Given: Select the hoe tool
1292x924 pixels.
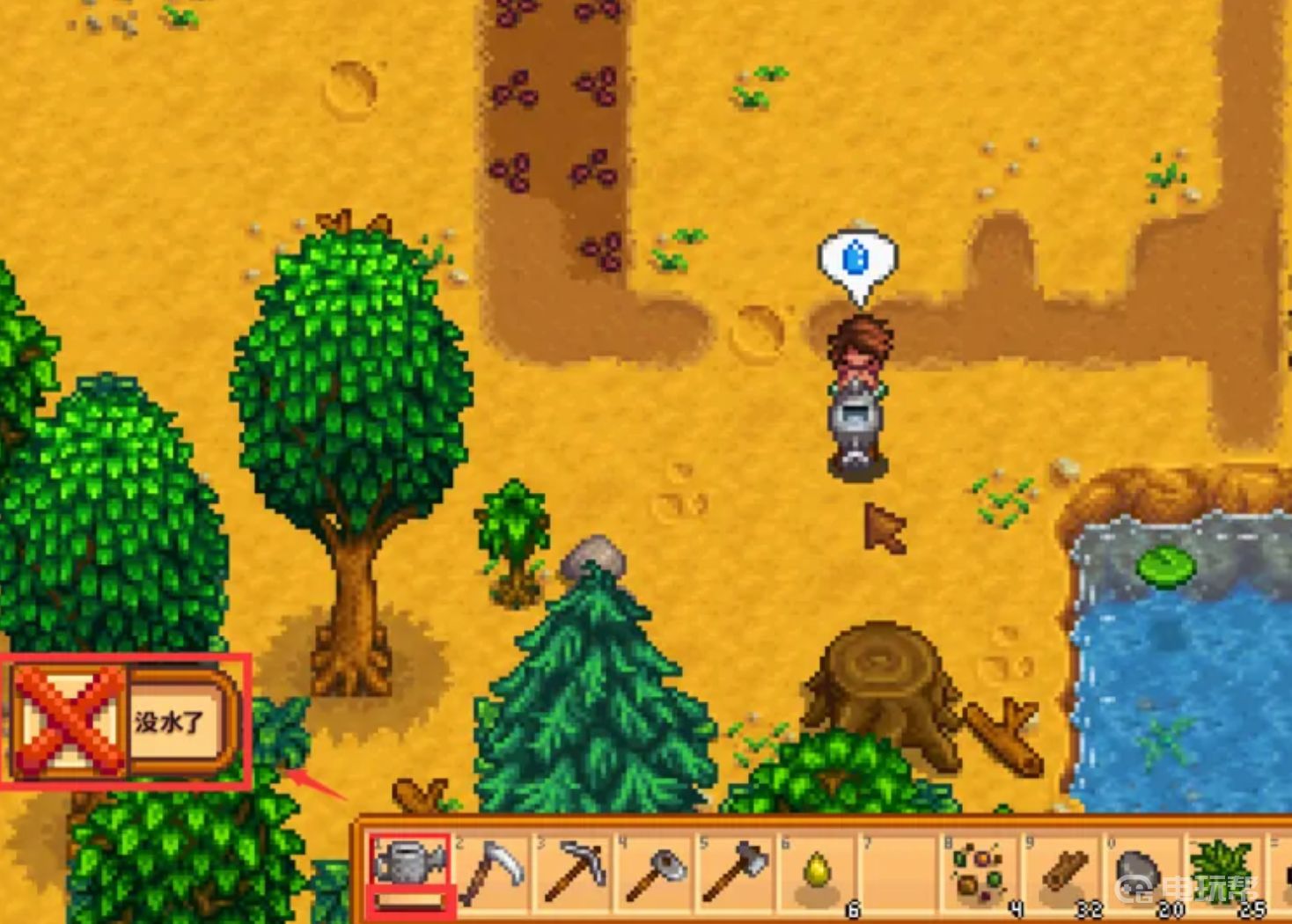Looking at the screenshot, I should click(656, 871).
